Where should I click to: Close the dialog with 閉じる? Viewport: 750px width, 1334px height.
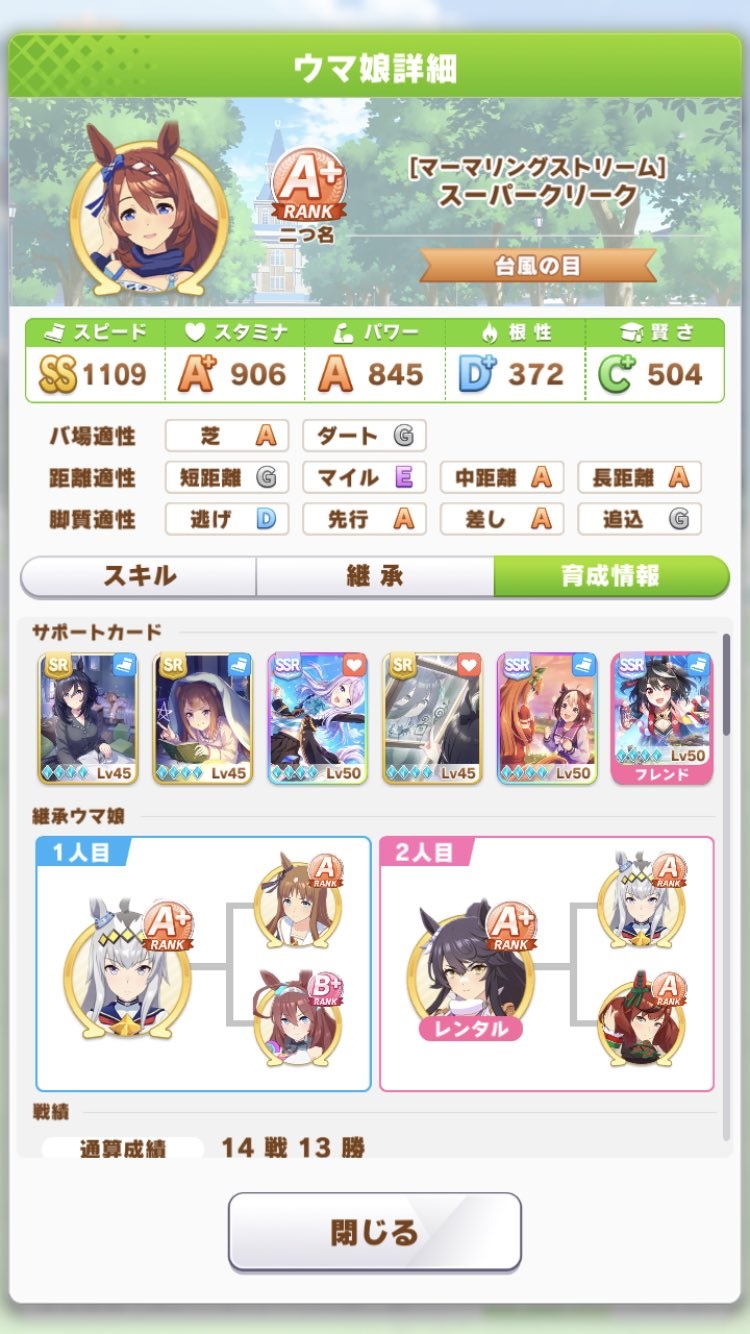coord(374,1231)
